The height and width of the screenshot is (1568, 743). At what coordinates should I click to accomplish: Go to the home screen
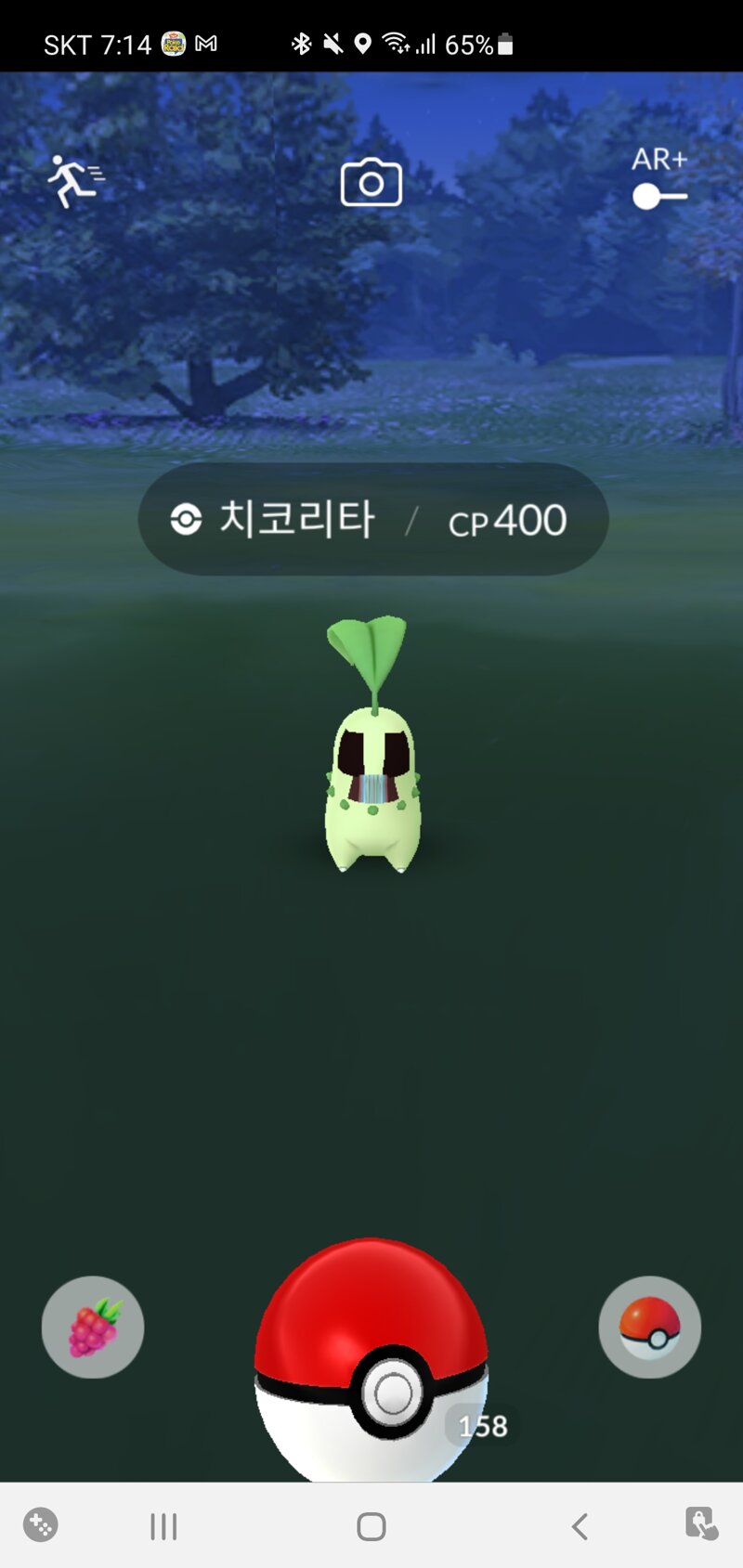371,1526
